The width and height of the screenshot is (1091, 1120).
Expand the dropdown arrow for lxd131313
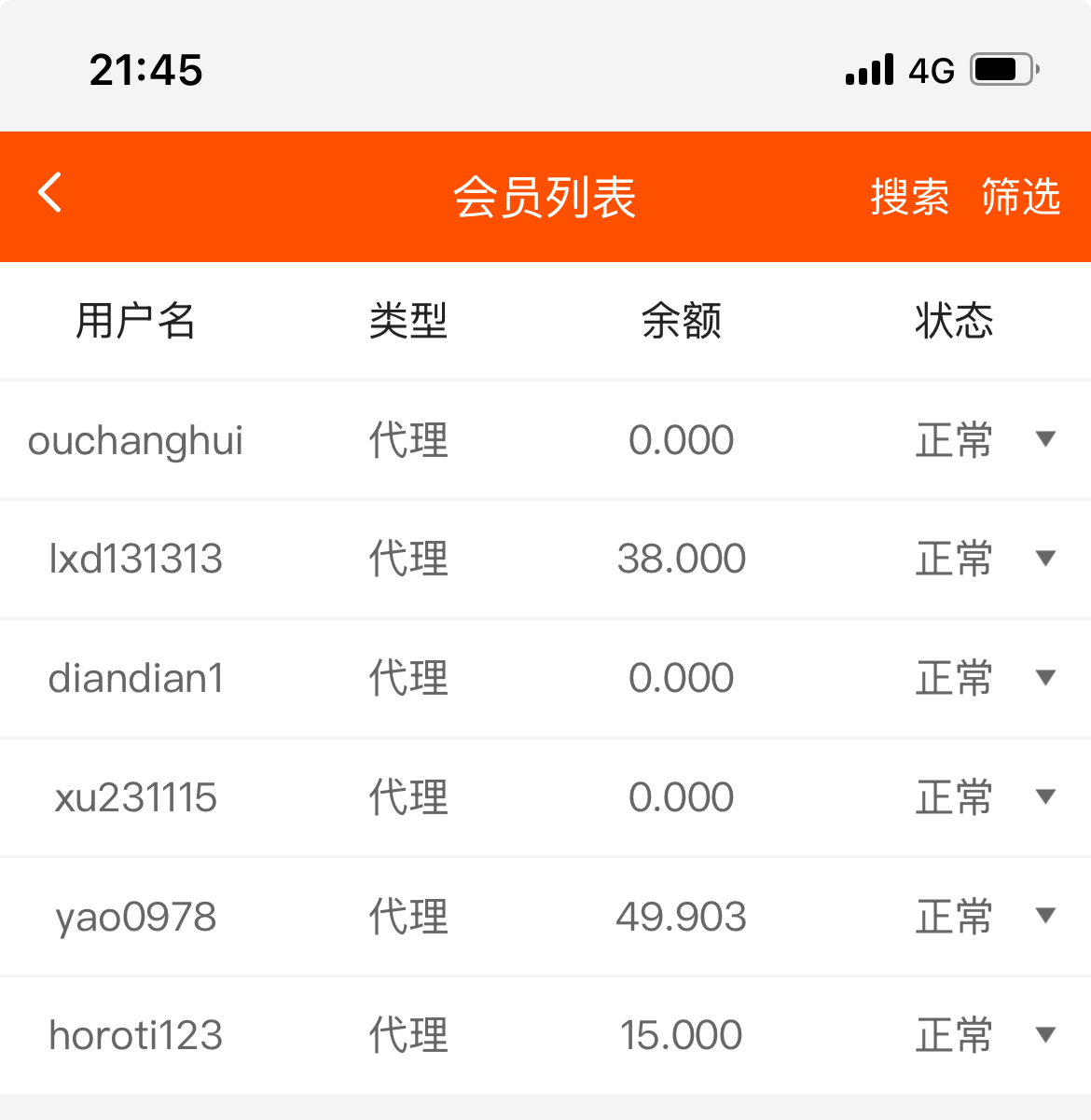[x=1045, y=559]
